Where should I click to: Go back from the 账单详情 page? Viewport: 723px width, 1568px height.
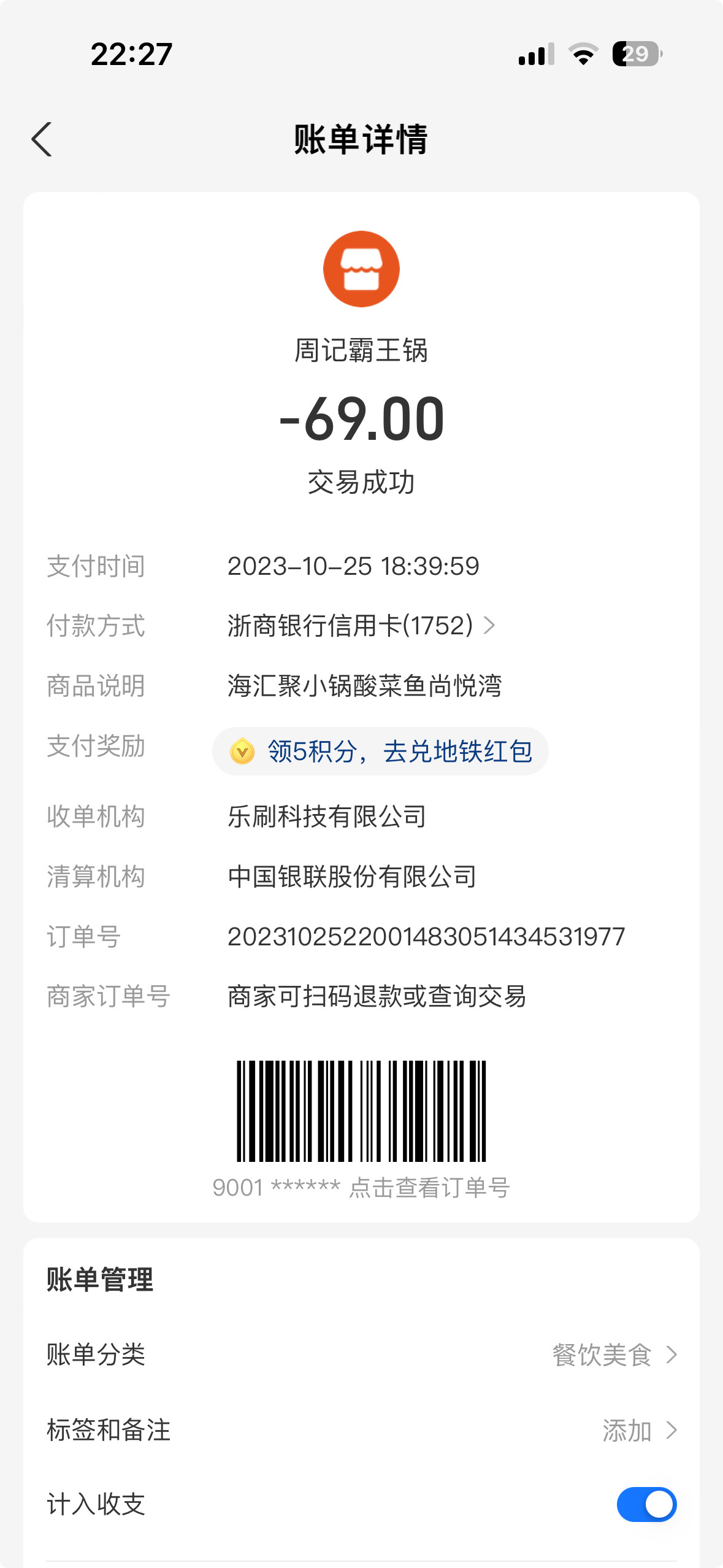tap(42, 139)
